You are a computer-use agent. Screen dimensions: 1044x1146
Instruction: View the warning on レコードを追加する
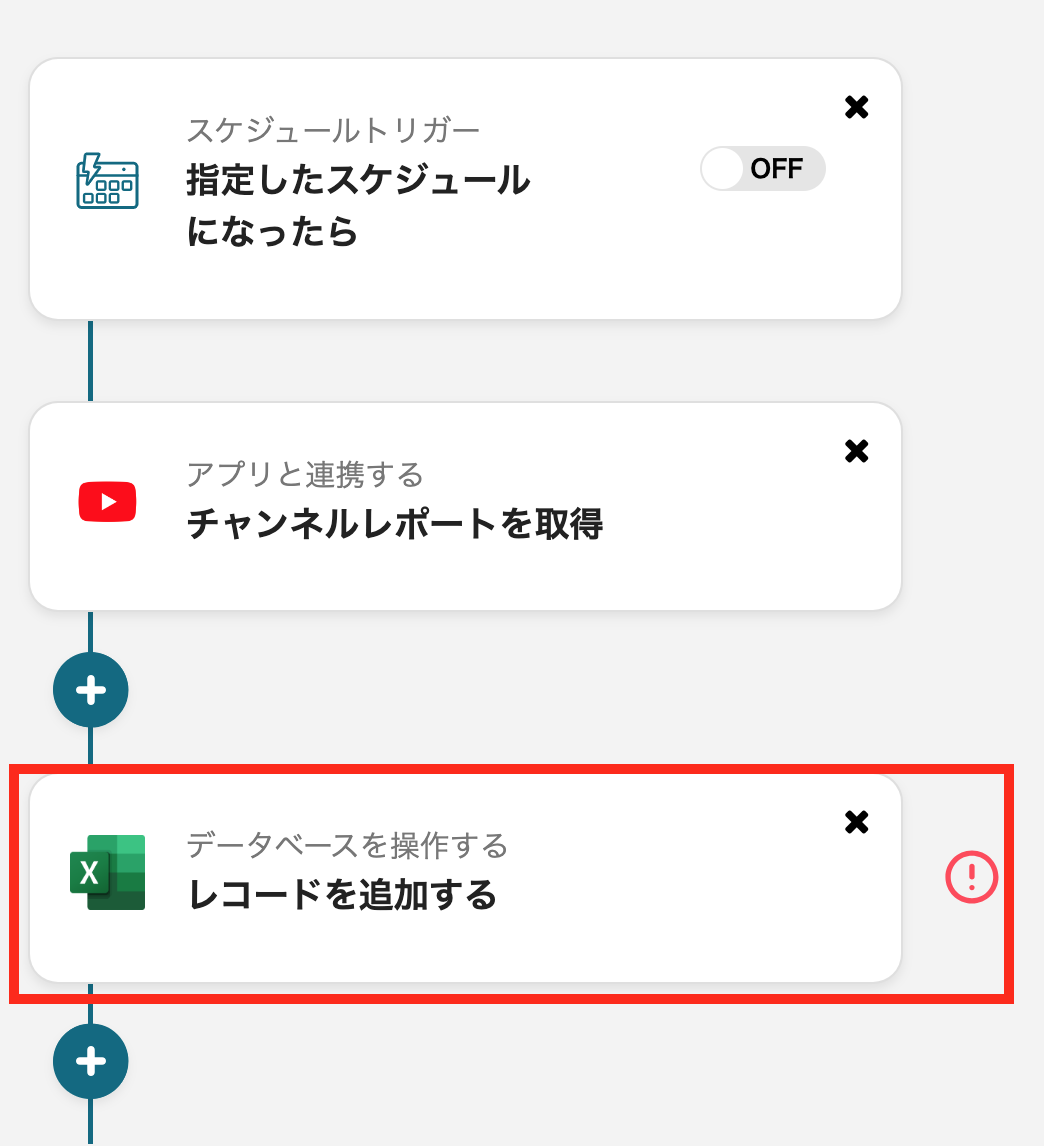[x=971, y=878]
